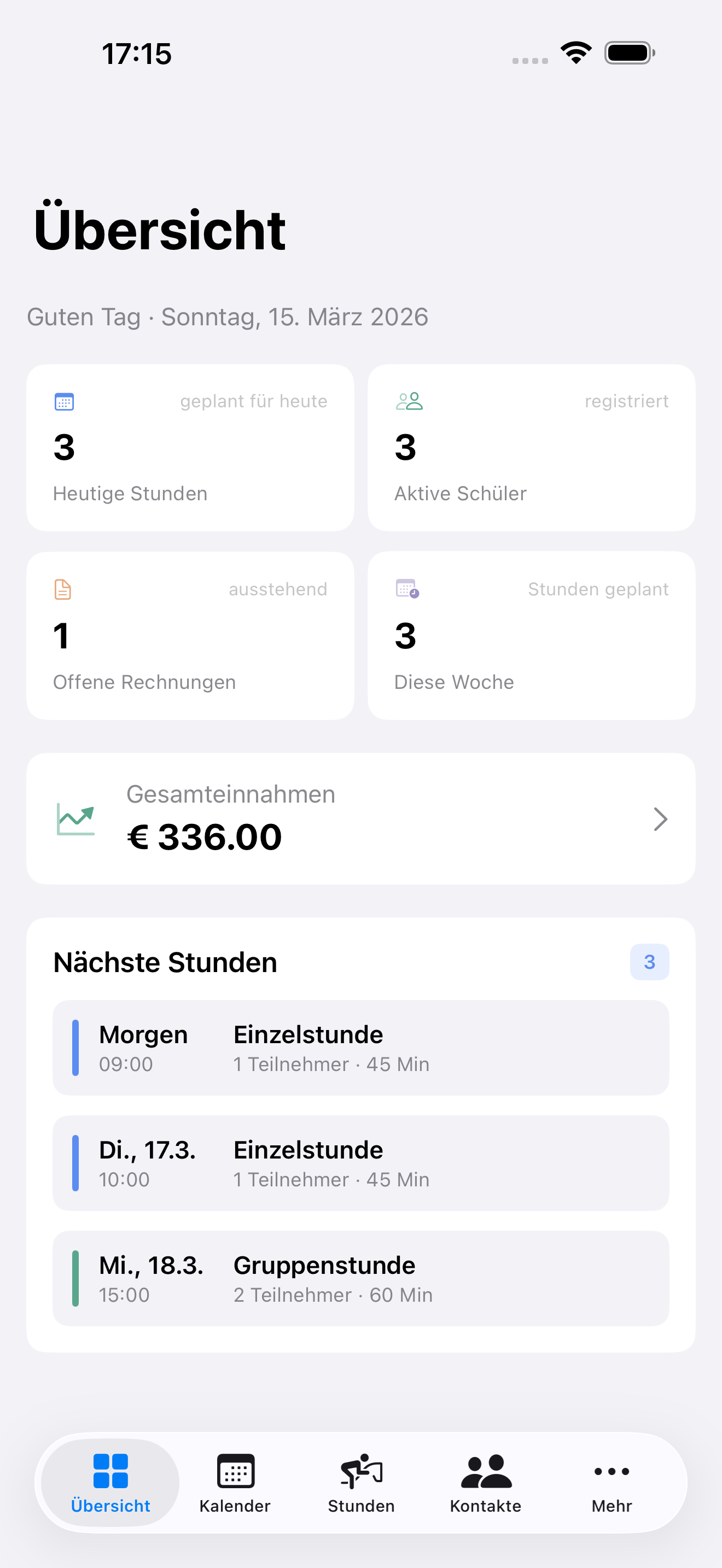The height and width of the screenshot is (1568, 722).
Task: Click the orange document icon on Offene Rechnungen card
Action: 63,589
